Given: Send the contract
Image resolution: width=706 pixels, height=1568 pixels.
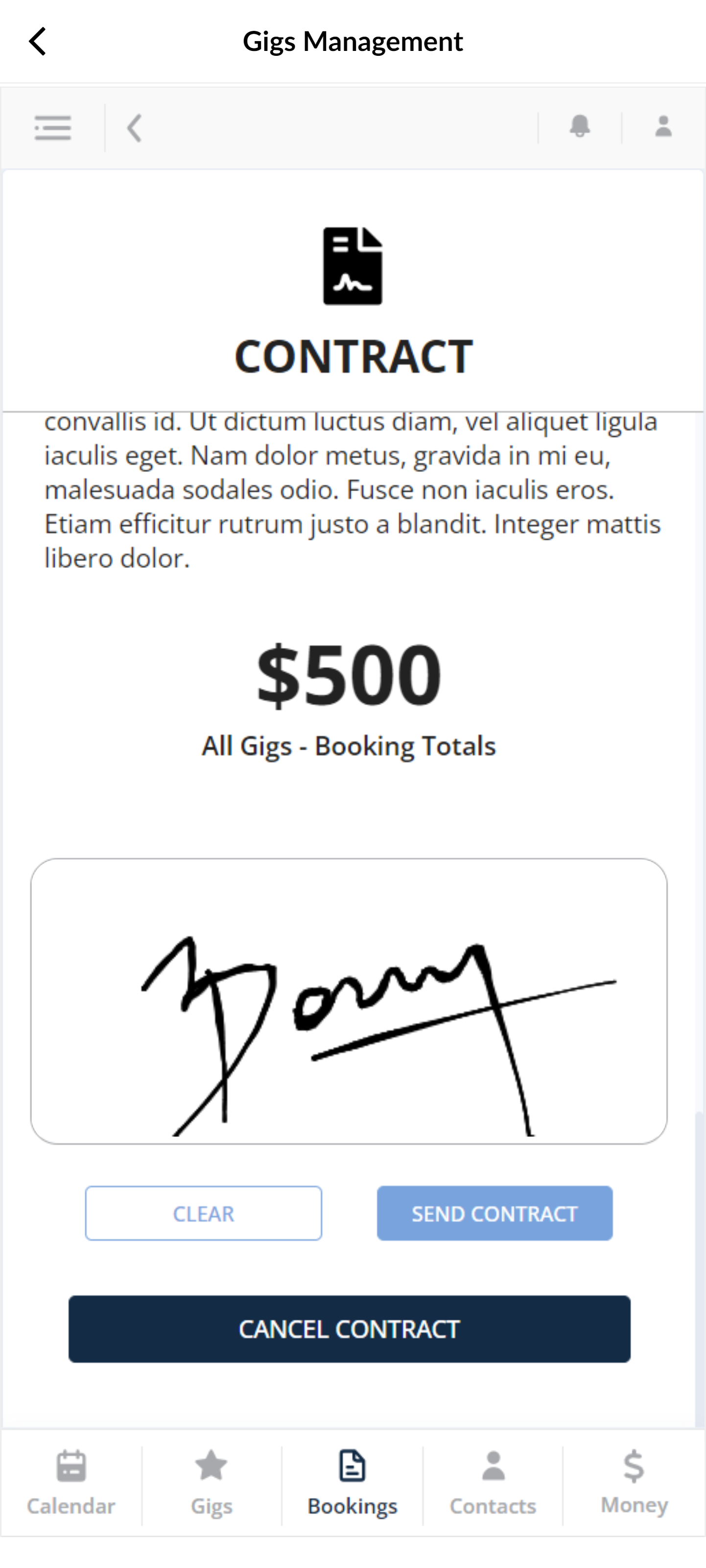Looking at the screenshot, I should pyautogui.click(x=494, y=1213).
